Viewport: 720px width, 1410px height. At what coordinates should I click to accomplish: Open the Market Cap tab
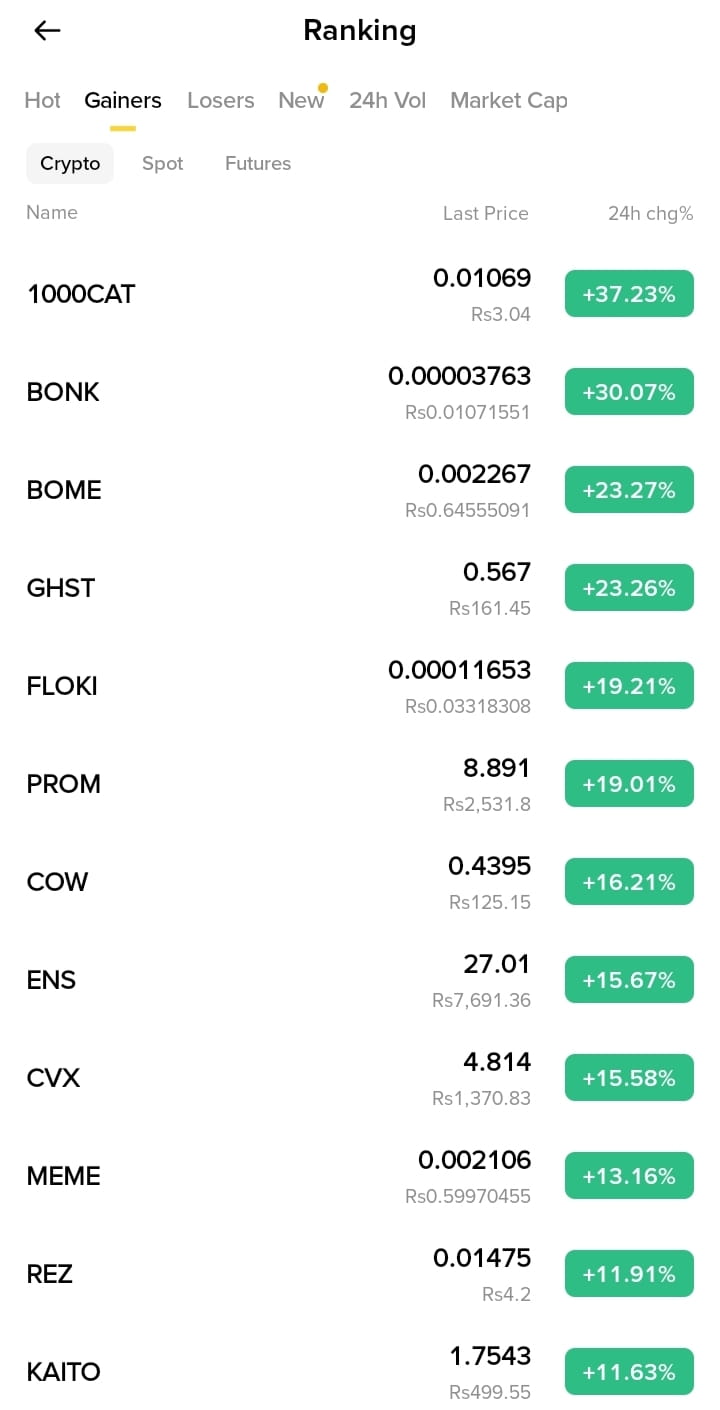509,100
